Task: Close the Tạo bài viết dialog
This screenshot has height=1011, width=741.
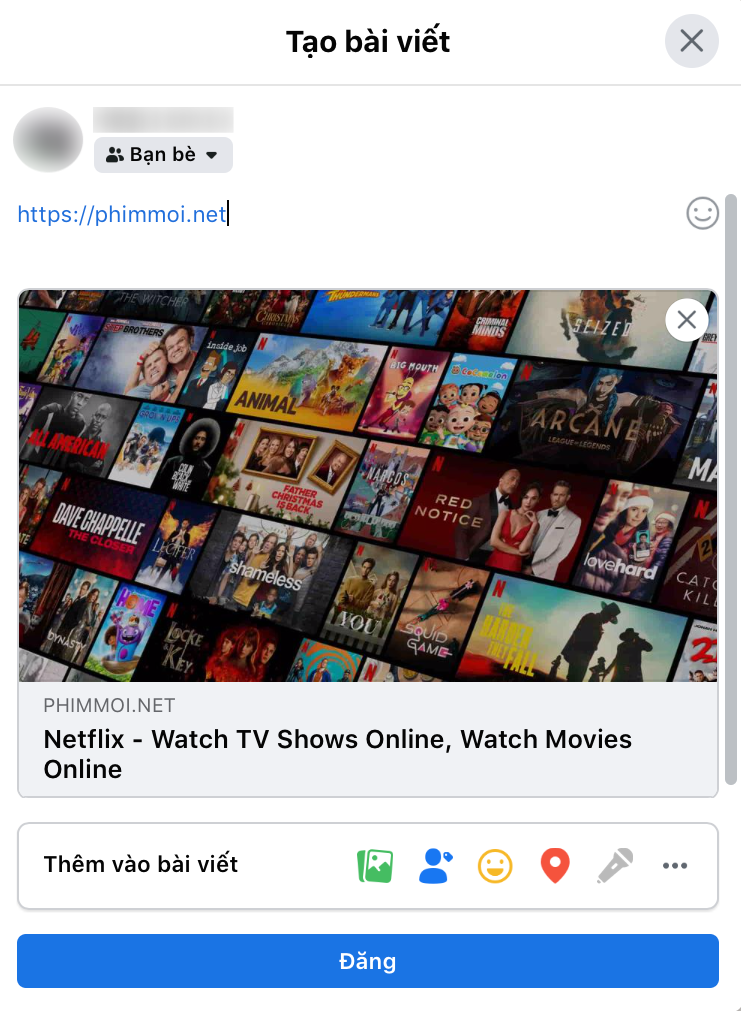Action: pyautogui.click(x=691, y=41)
